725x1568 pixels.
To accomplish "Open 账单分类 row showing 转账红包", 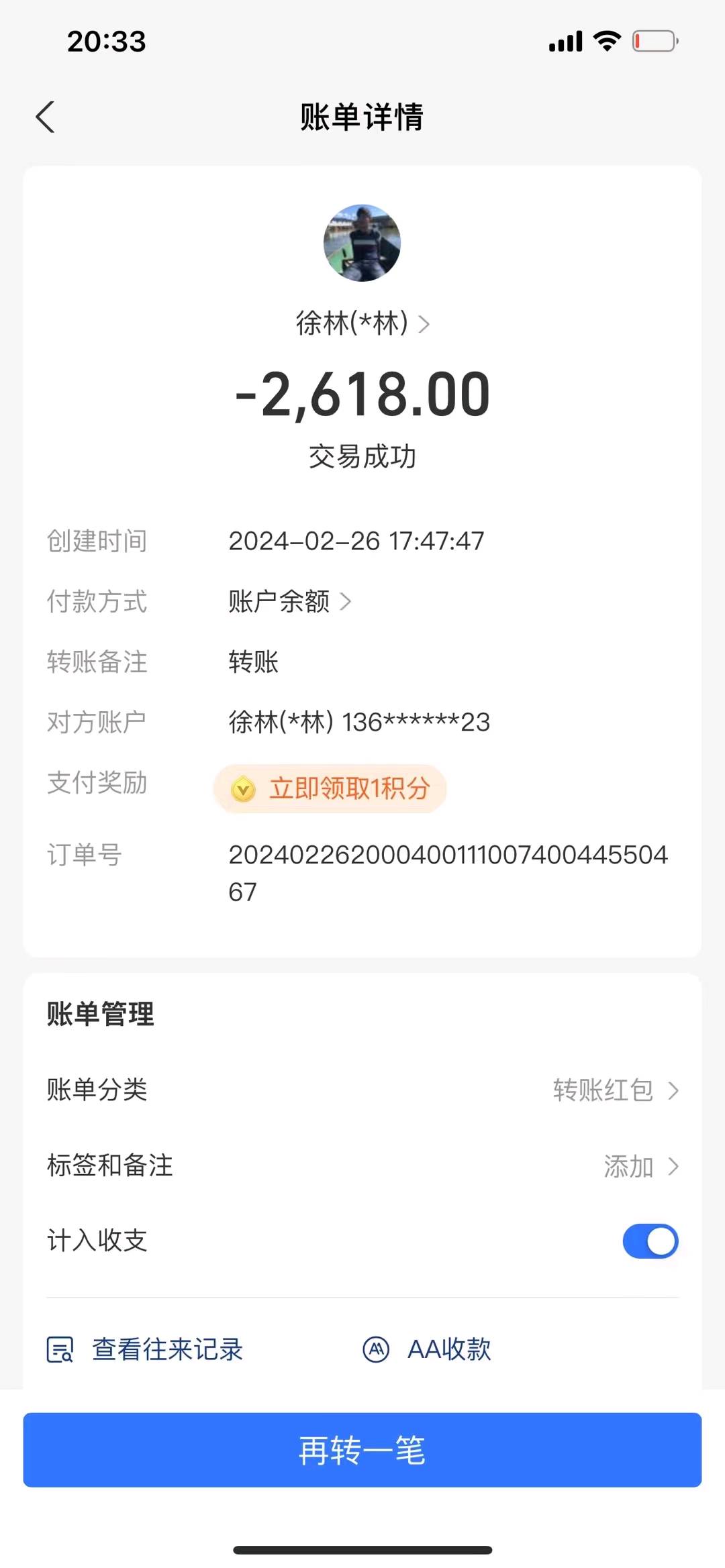I will [362, 1090].
